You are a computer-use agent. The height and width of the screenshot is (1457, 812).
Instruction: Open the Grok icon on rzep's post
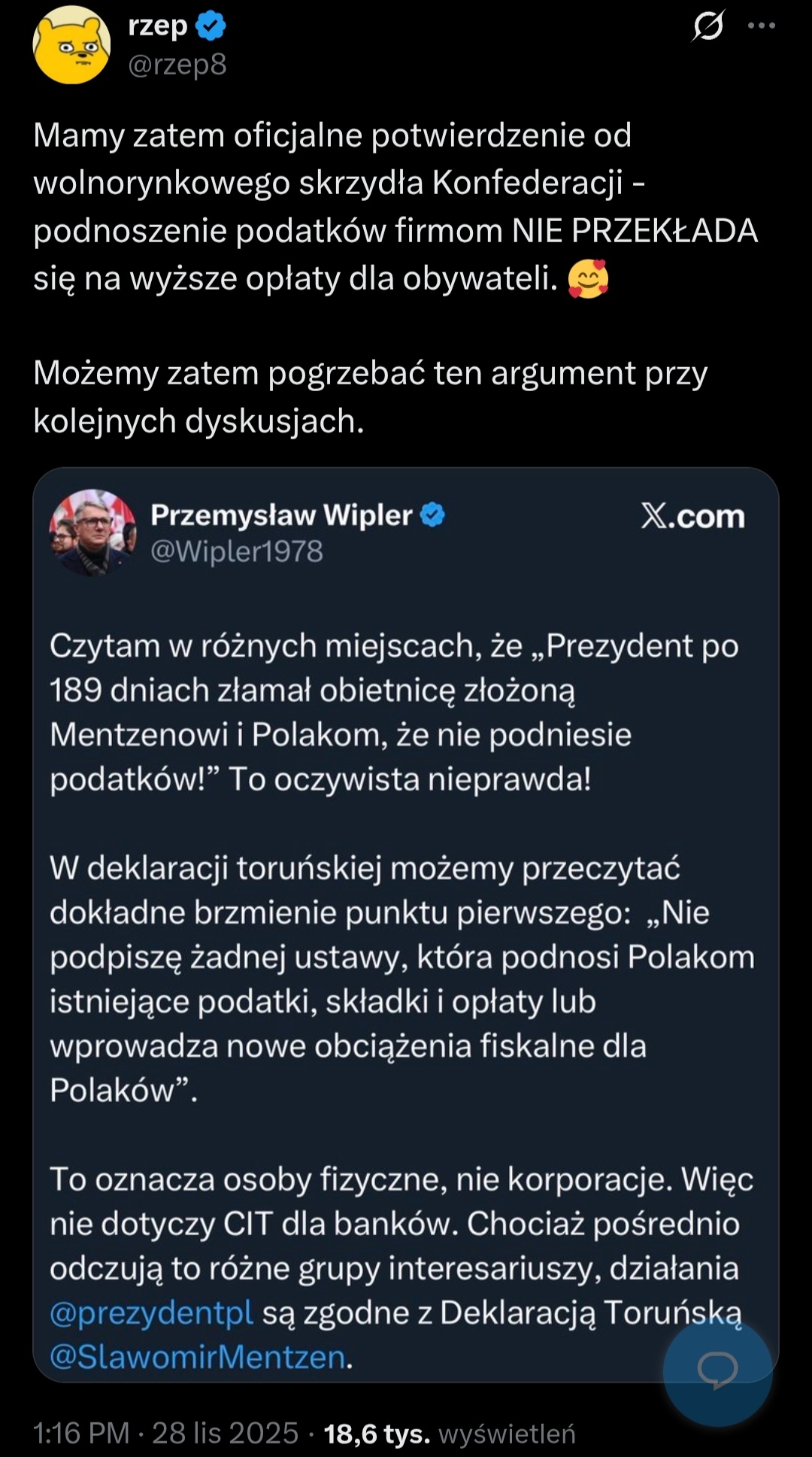707,26
